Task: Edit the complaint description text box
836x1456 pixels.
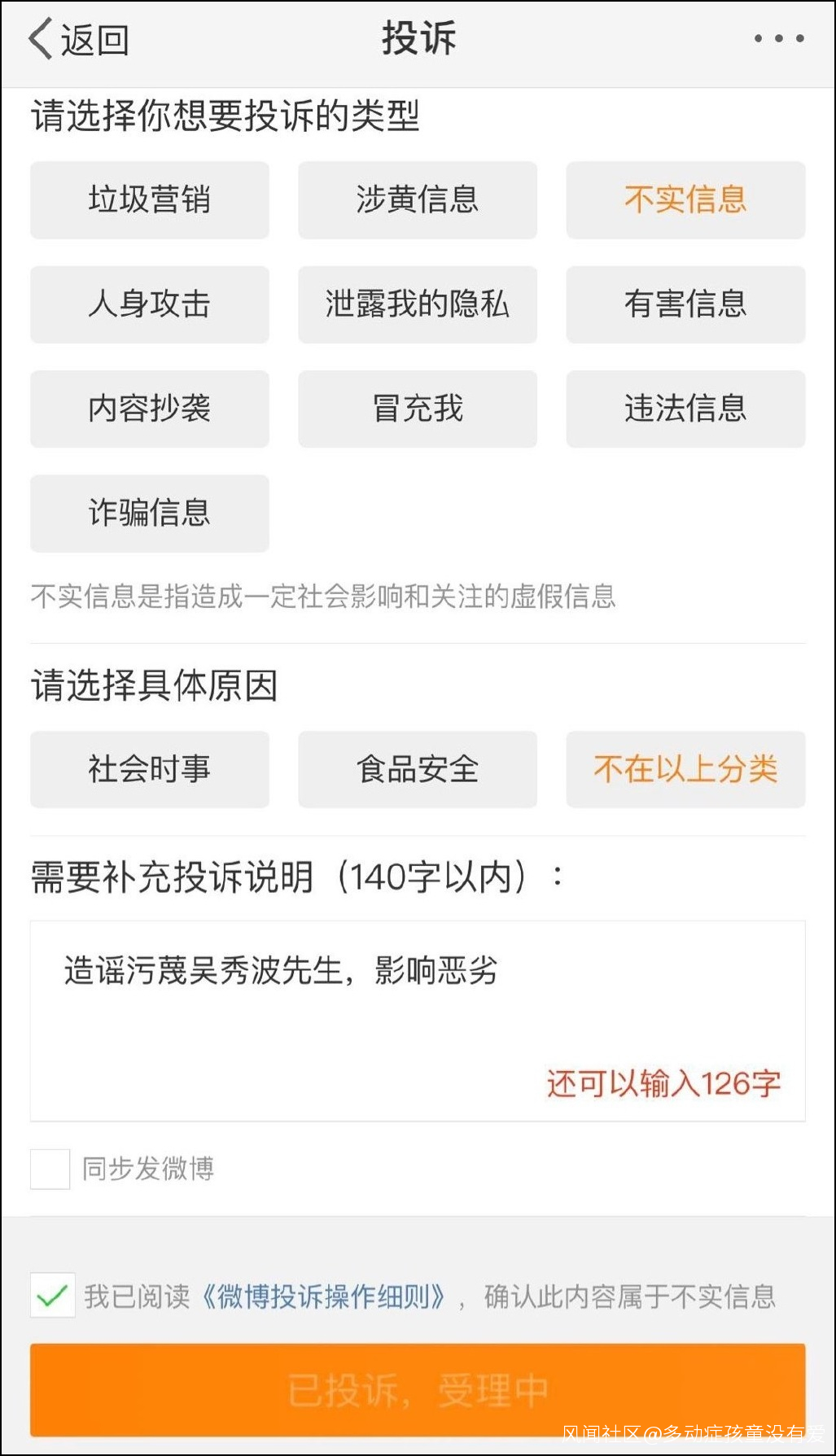Action: point(417,1009)
